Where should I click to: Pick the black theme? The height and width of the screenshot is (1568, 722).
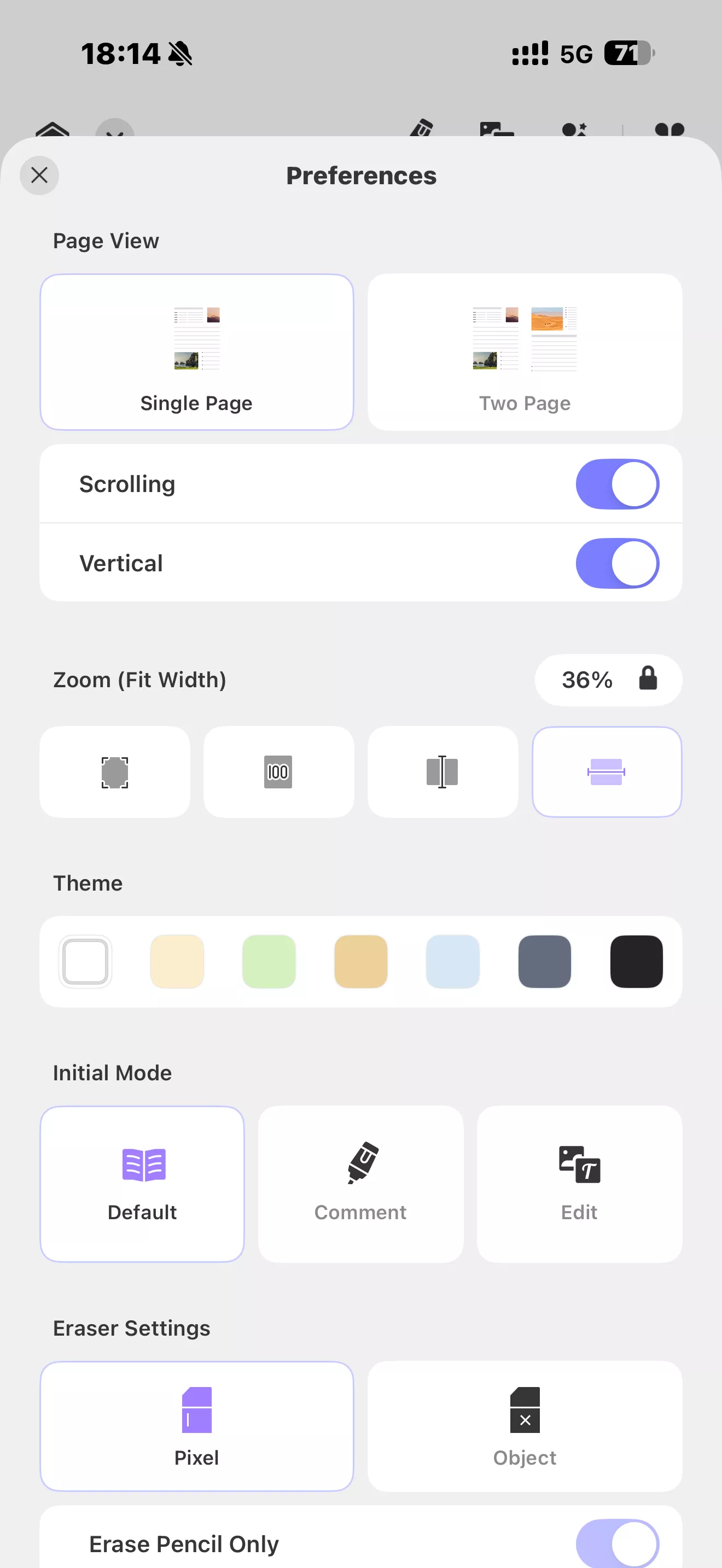[636, 961]
